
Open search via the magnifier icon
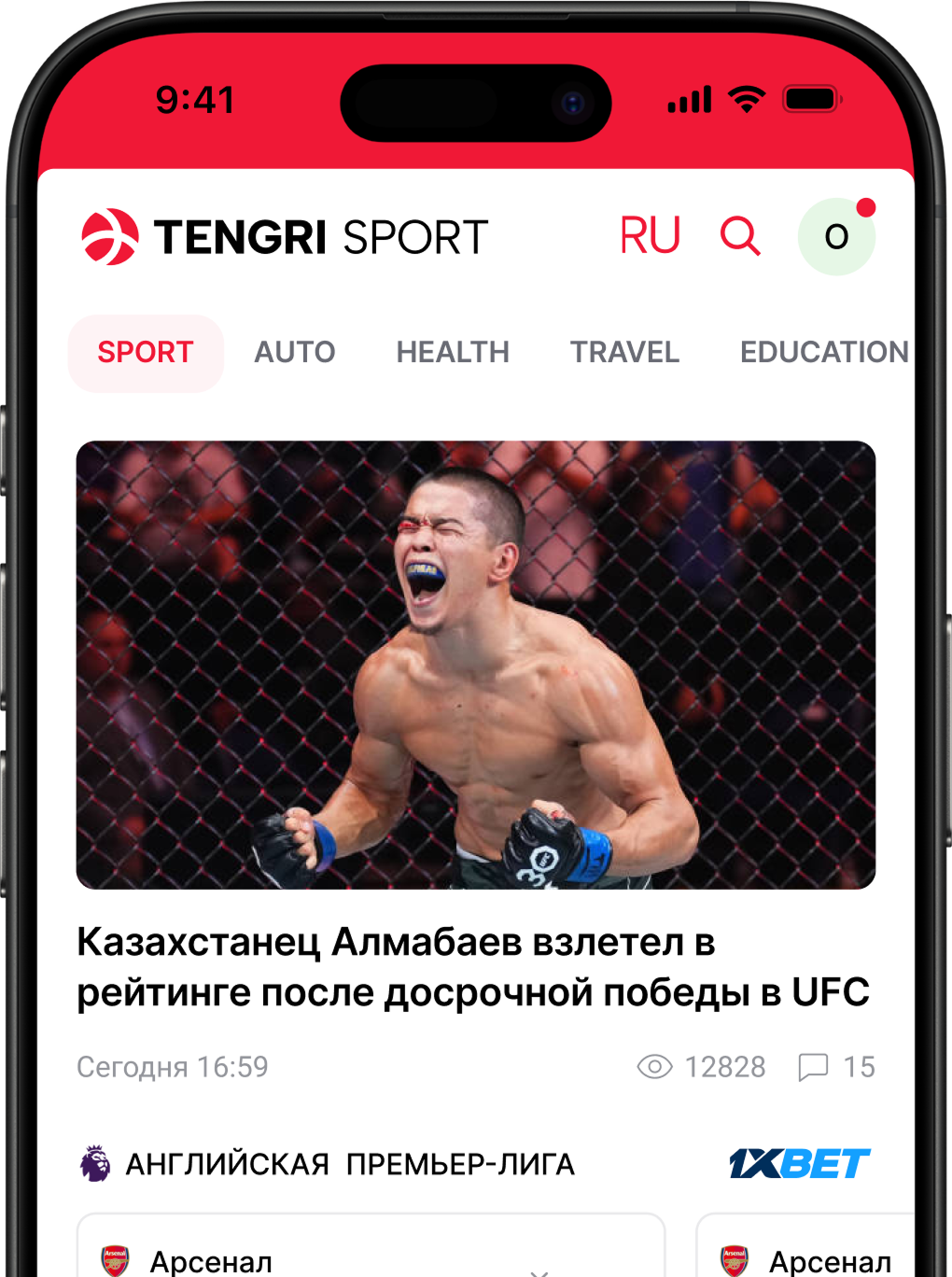point(739,236)
